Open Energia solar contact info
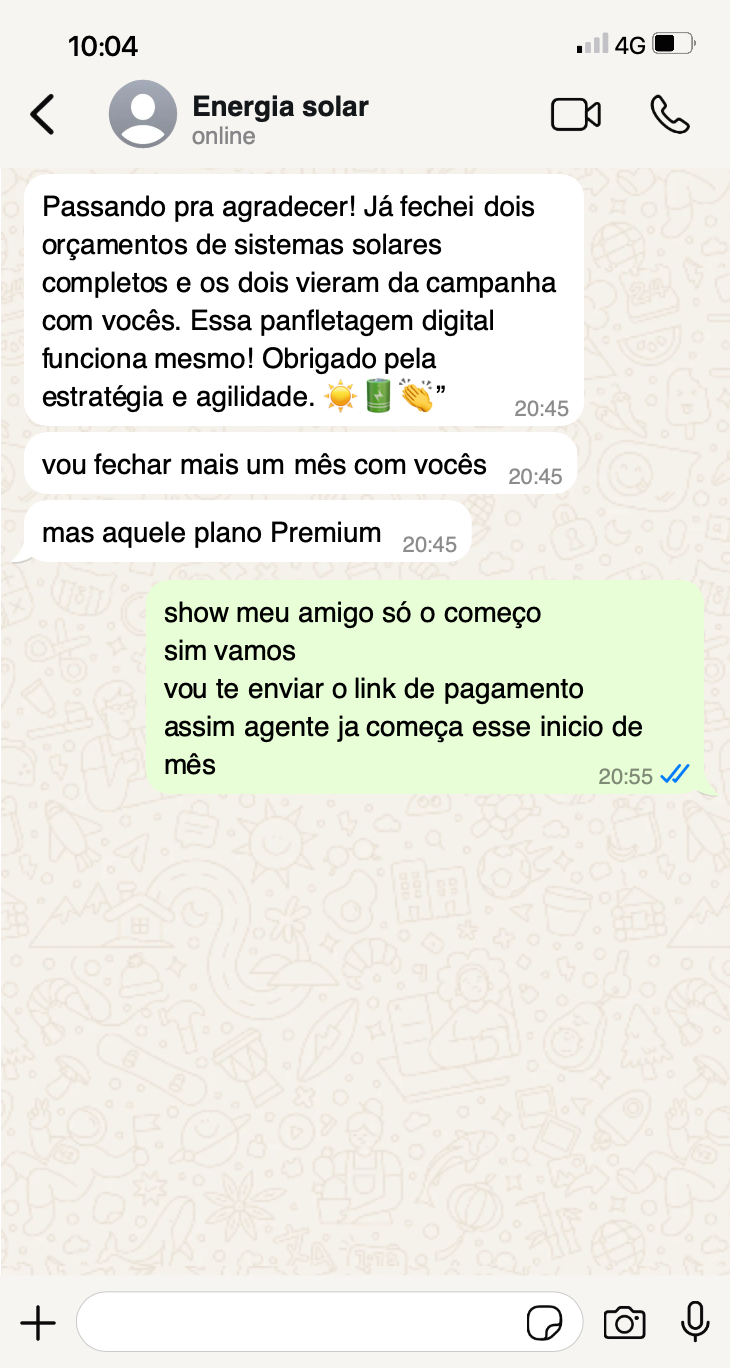Screen dimensions: 730x1368 click(280, 119)
